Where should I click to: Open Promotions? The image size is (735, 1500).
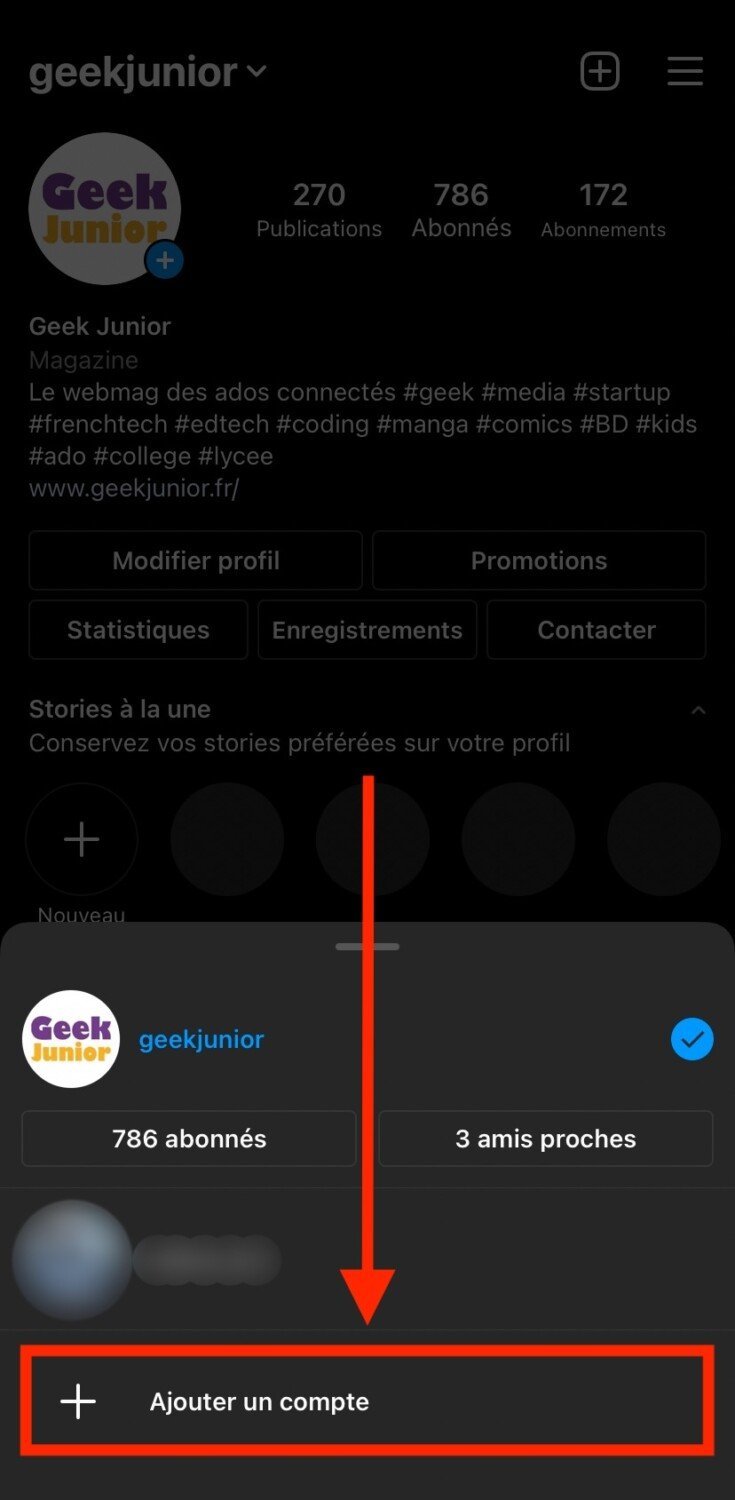pos(539,560)
